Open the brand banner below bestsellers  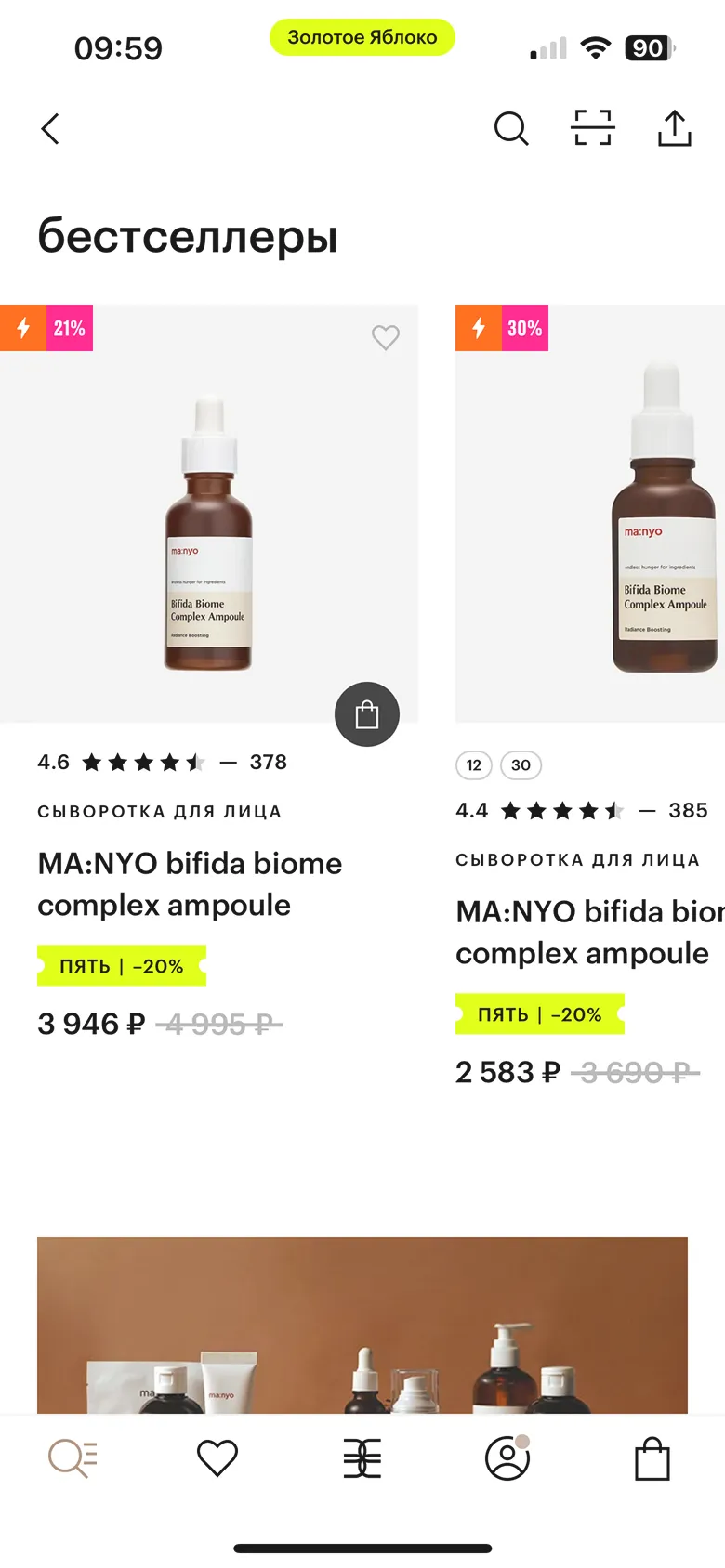pos(362,1326)
